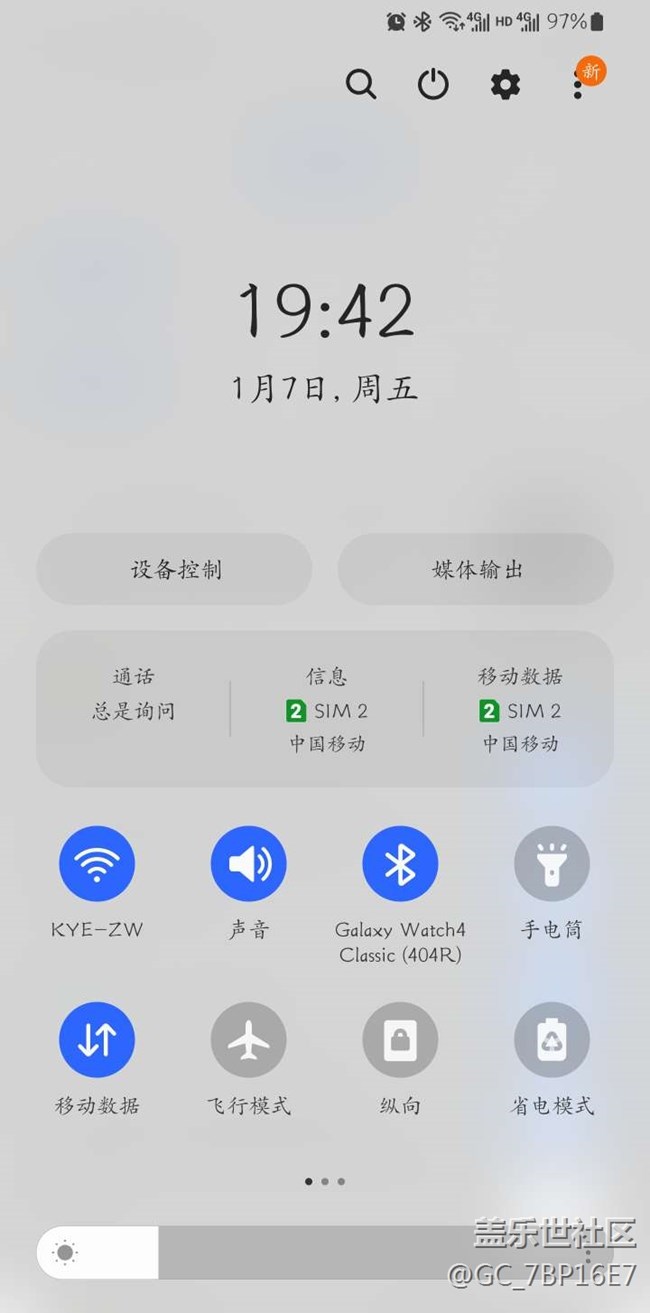Toggle the 声音 sound mode
The width and height of the screenshot is (650, 1313).
coord(248,863)
